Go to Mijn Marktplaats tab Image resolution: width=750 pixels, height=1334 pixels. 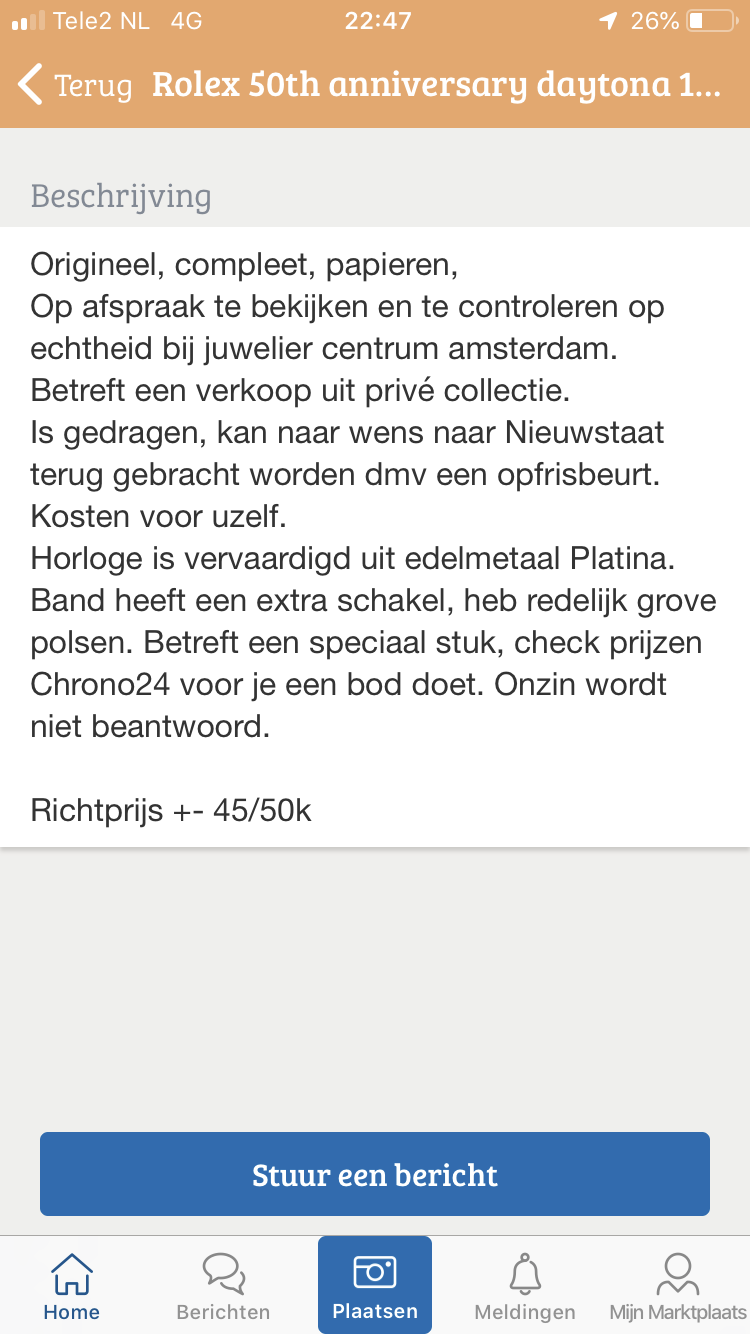click(x=678, y=1286)
